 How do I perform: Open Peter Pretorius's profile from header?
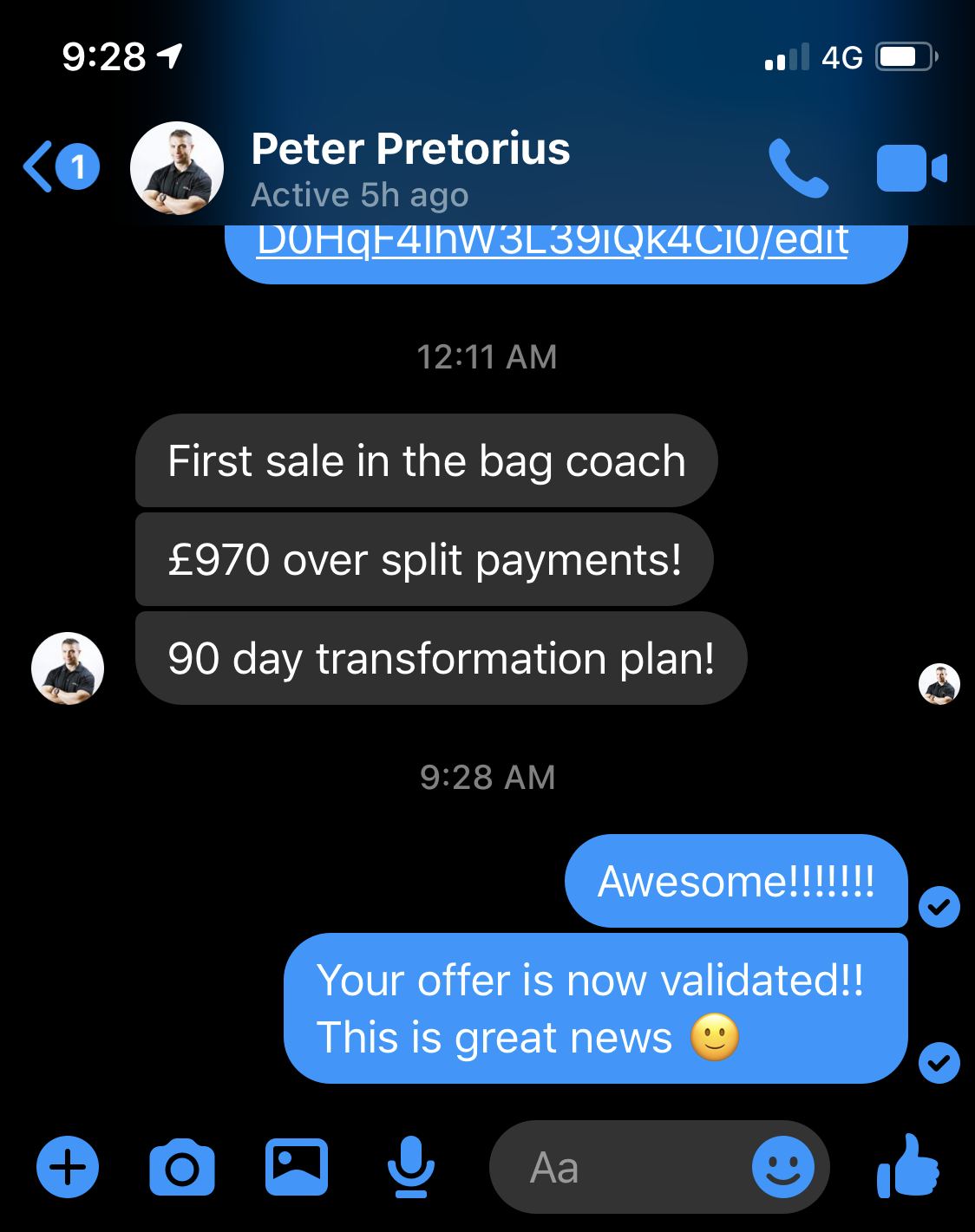(409, 167)
